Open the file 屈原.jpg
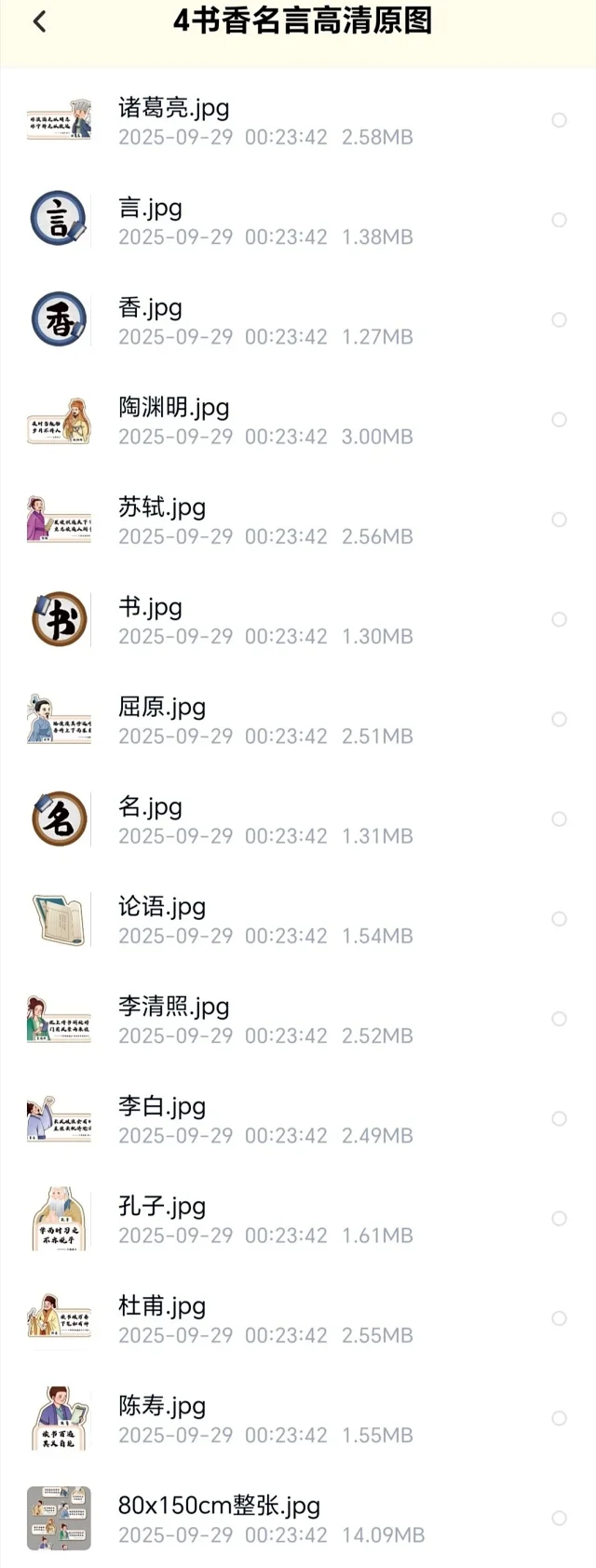This screenshot has height=1568, width=596. tap(162, 708)
